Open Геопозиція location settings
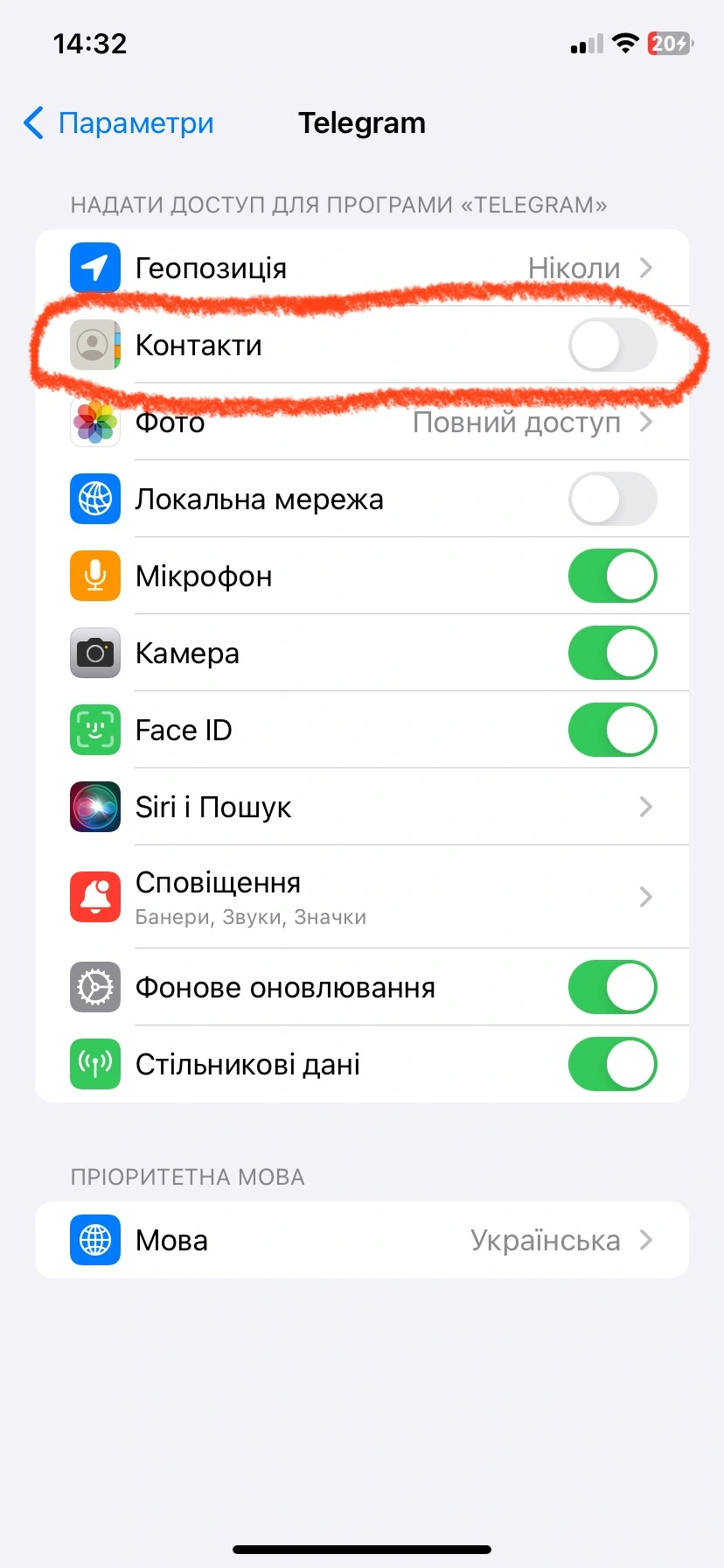 click(x=362, y=268)
